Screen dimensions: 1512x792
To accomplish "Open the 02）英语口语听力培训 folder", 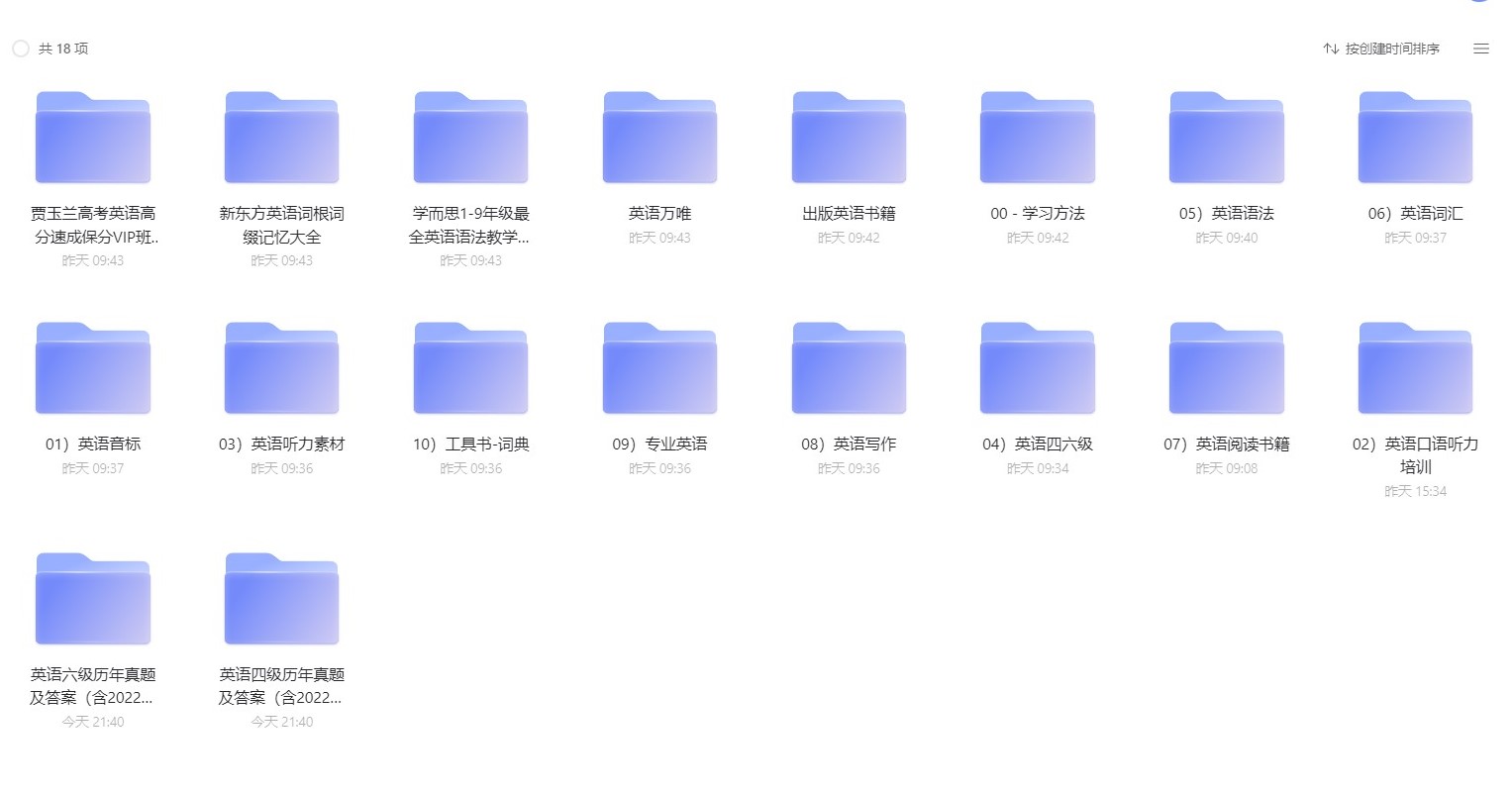I will (1415, 369).
